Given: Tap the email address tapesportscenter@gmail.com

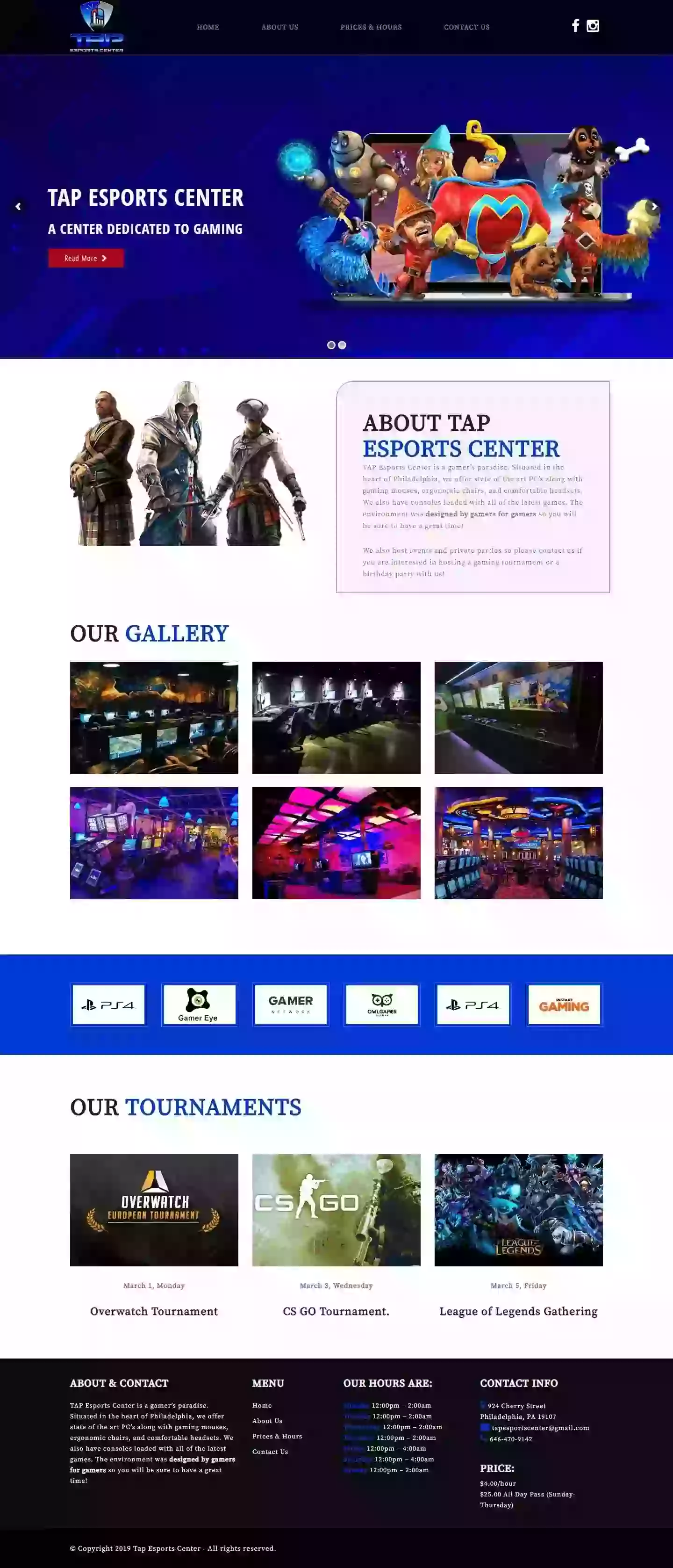Looking at the screenshot, I should [540, 1427].
